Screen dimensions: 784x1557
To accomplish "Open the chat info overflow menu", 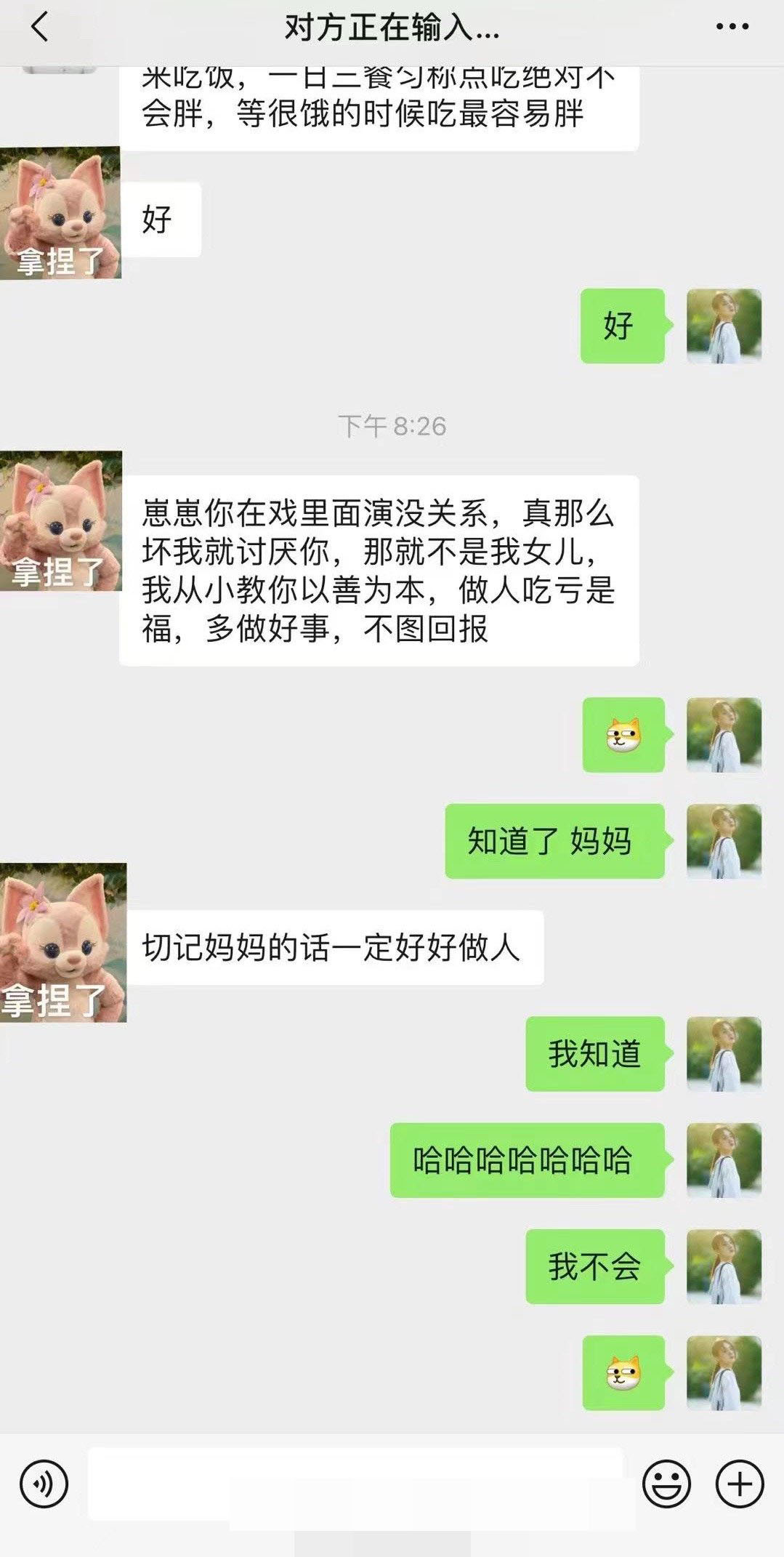I will pyautogui.click(x=731, y=28).
